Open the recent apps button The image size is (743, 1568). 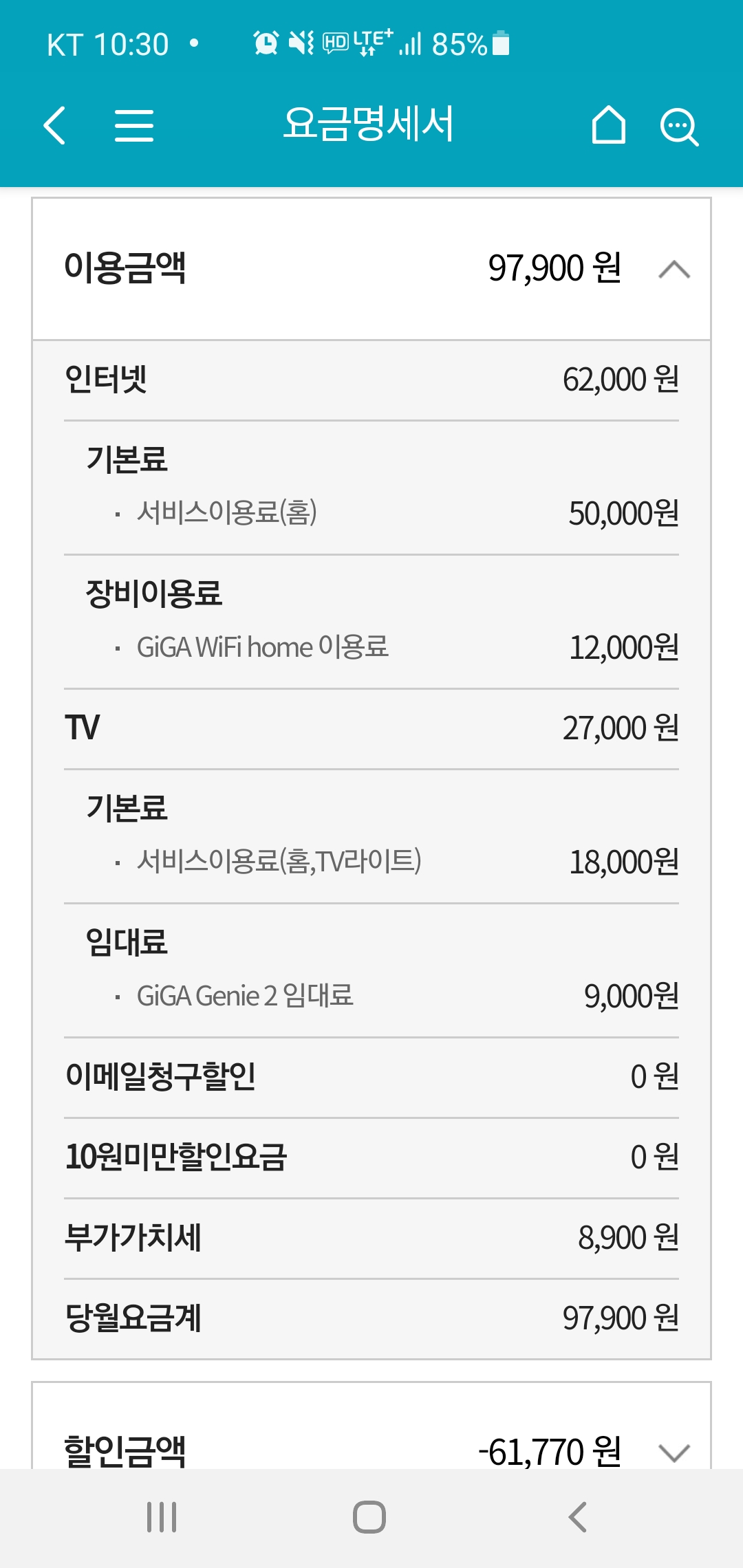click(x=162, y=1517)
